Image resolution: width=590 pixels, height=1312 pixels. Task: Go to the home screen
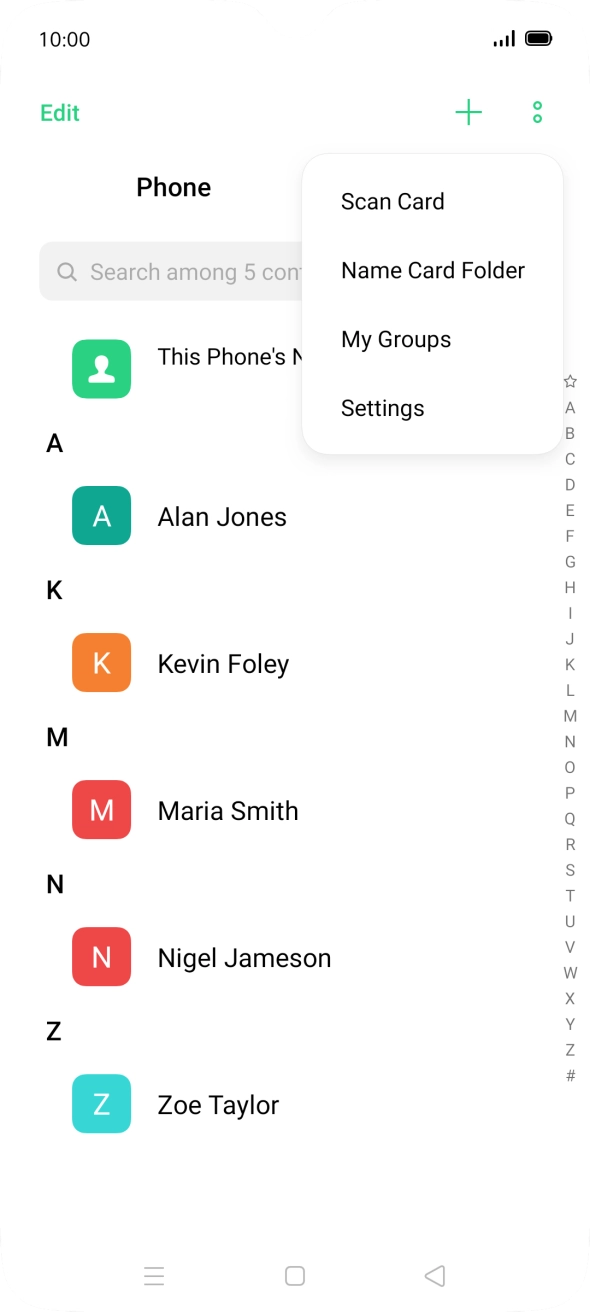click(295, 1276)
